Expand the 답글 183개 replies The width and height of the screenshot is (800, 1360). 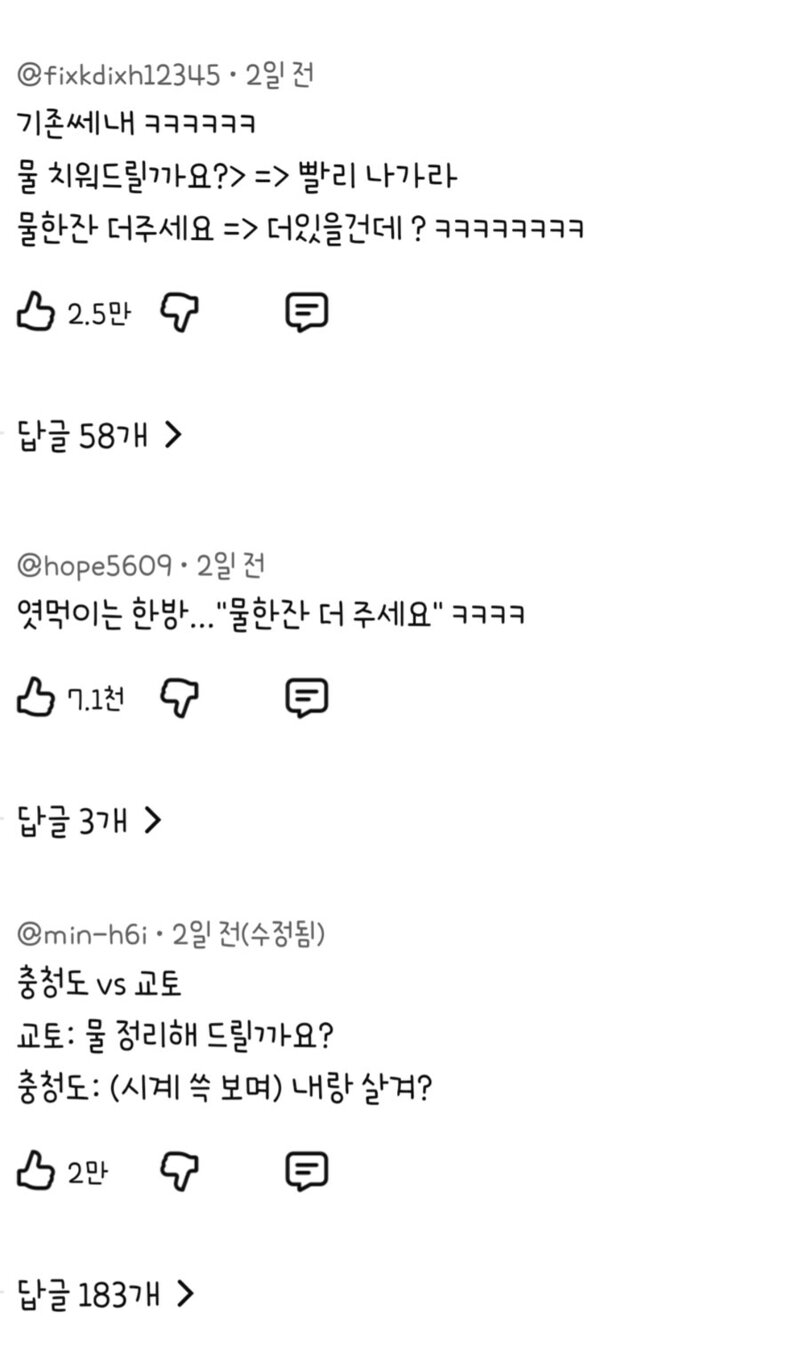[105, 1296]
